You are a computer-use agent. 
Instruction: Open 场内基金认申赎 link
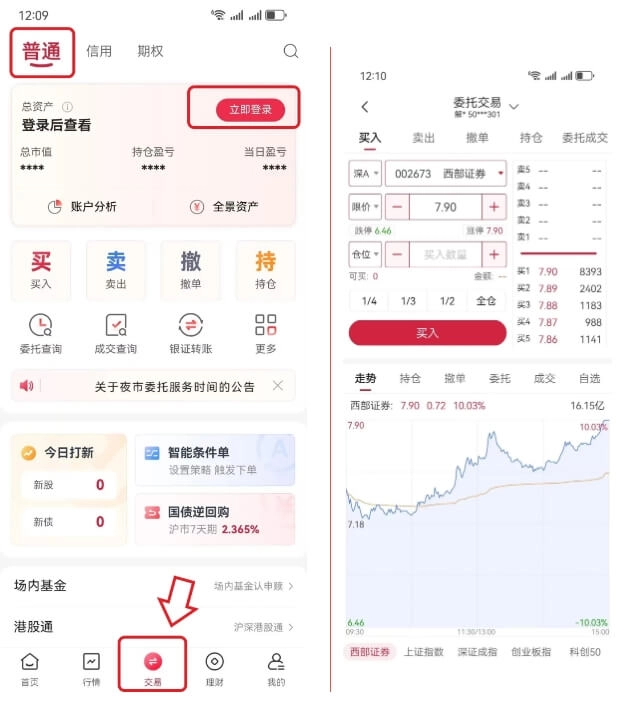pos(254,586)
